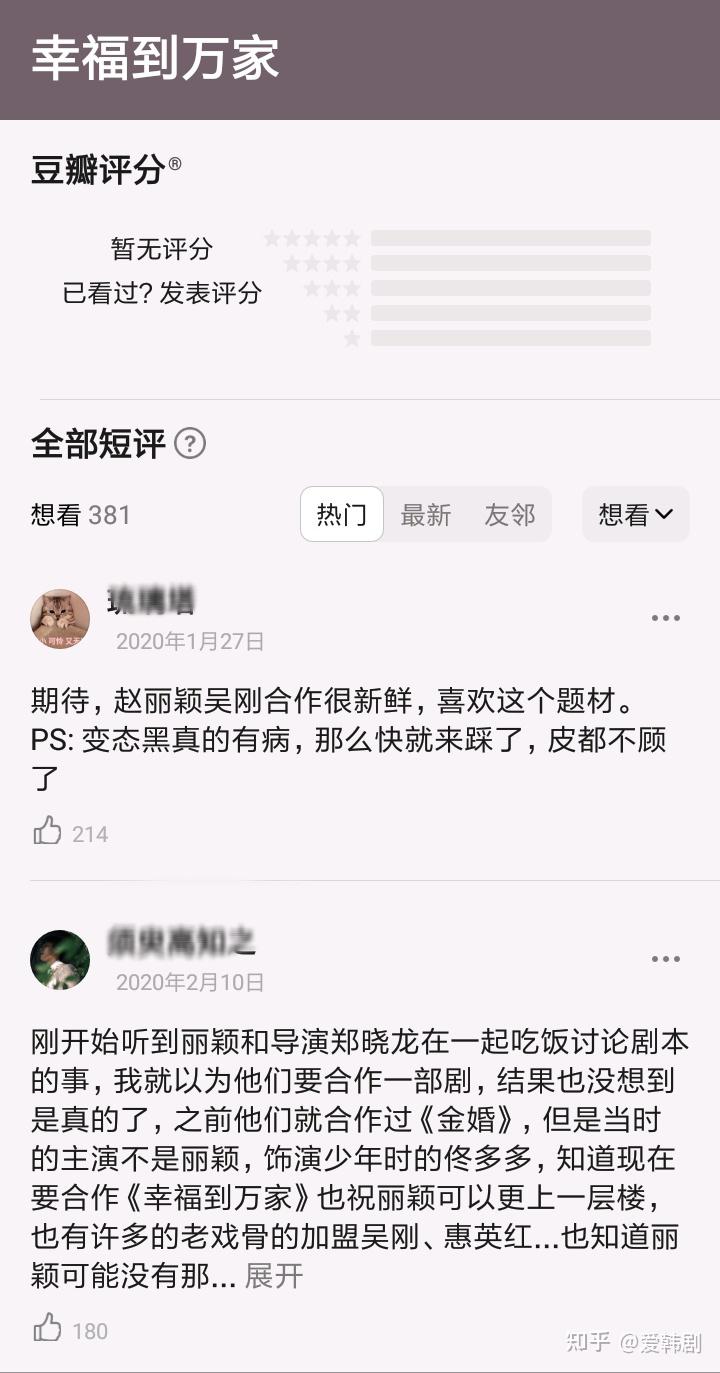Switch to the 友邻 comments tab
The image size is (720, 1373).
(x=510, y=515)
